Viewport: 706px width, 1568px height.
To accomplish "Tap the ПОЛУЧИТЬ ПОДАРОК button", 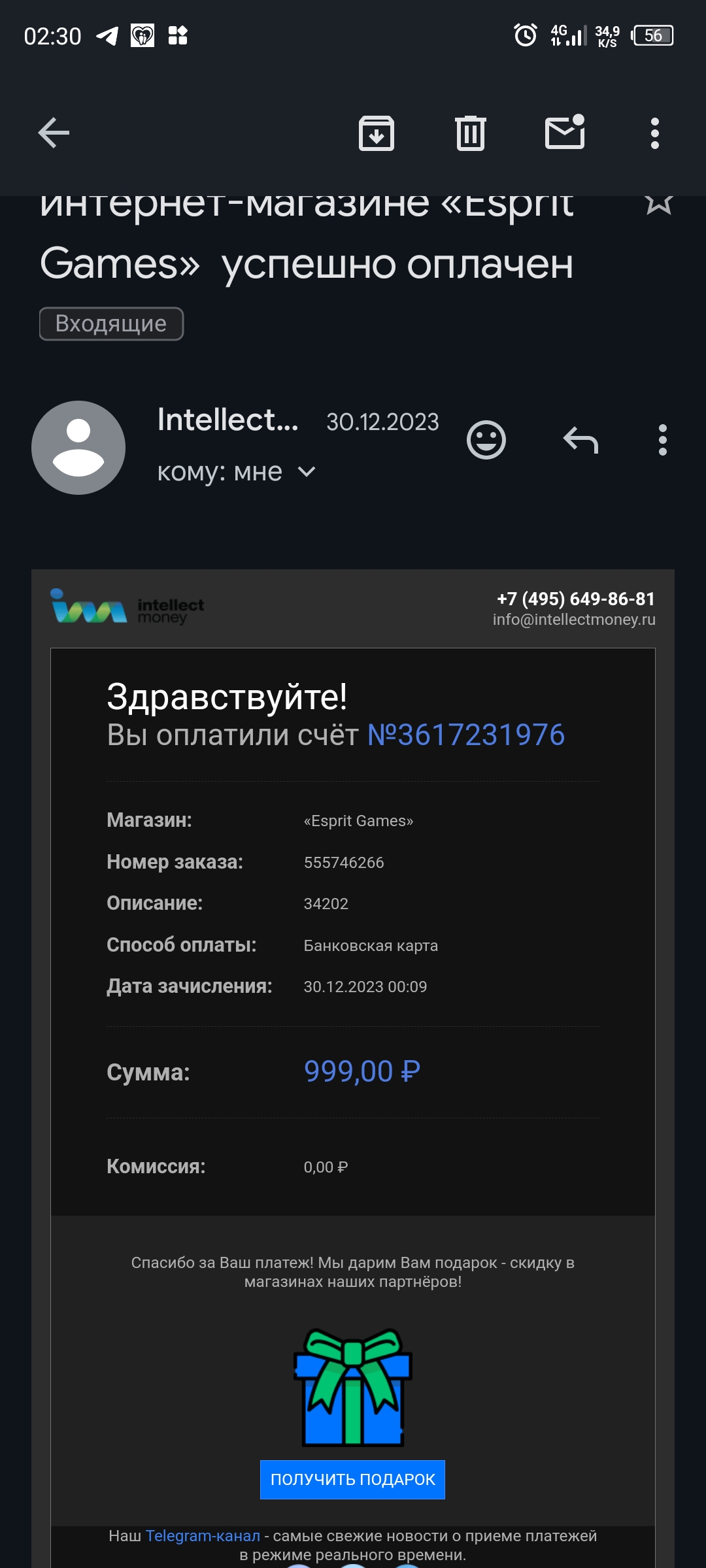I will (x=352, y=1479).
